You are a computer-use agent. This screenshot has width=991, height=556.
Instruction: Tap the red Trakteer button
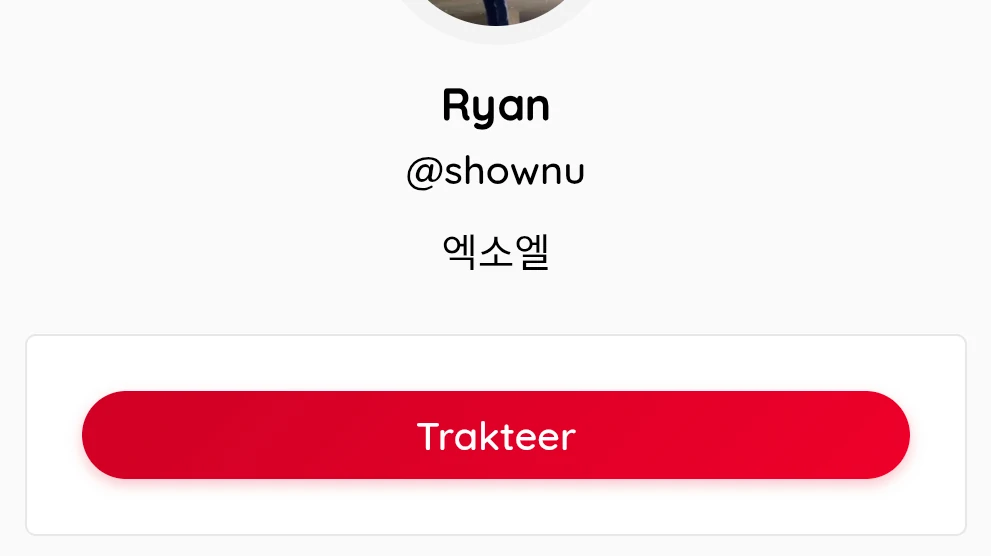(x=496, y=436)
